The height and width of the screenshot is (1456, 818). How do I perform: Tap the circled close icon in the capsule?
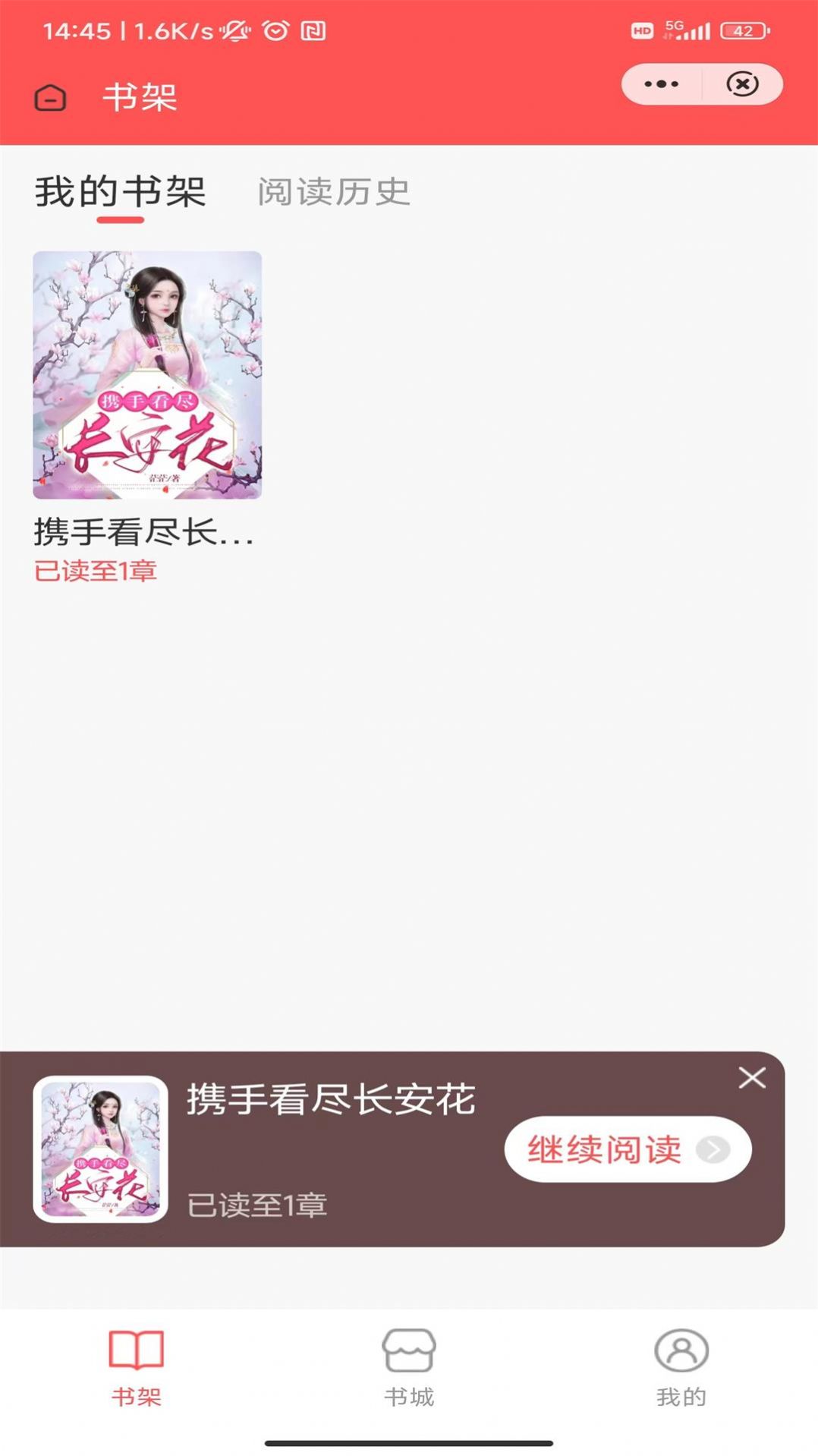741,84
